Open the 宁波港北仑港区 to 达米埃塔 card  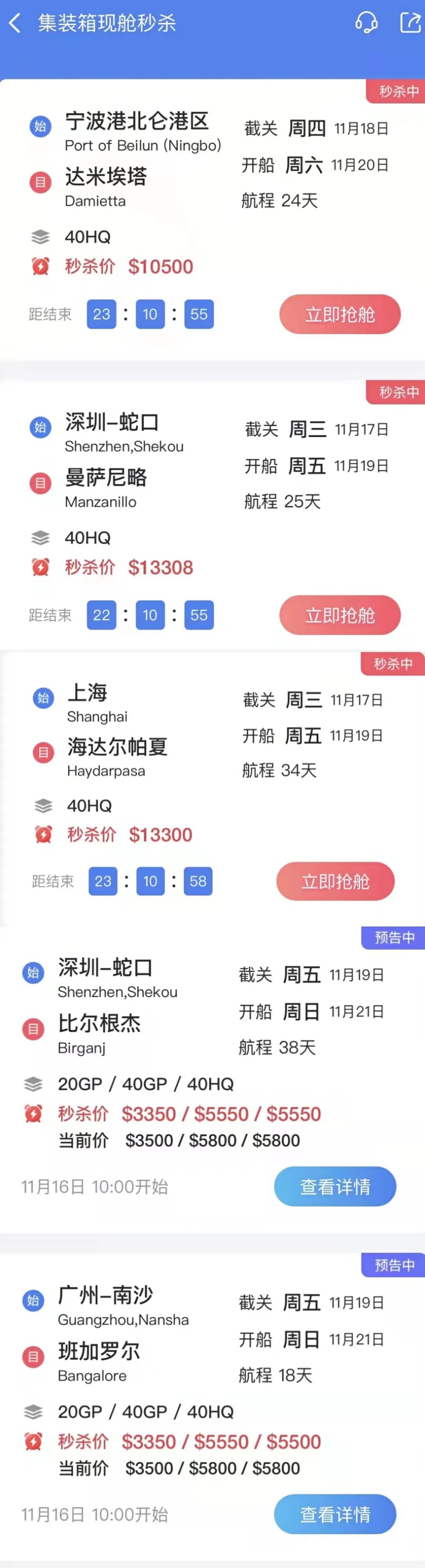point(212,219)
